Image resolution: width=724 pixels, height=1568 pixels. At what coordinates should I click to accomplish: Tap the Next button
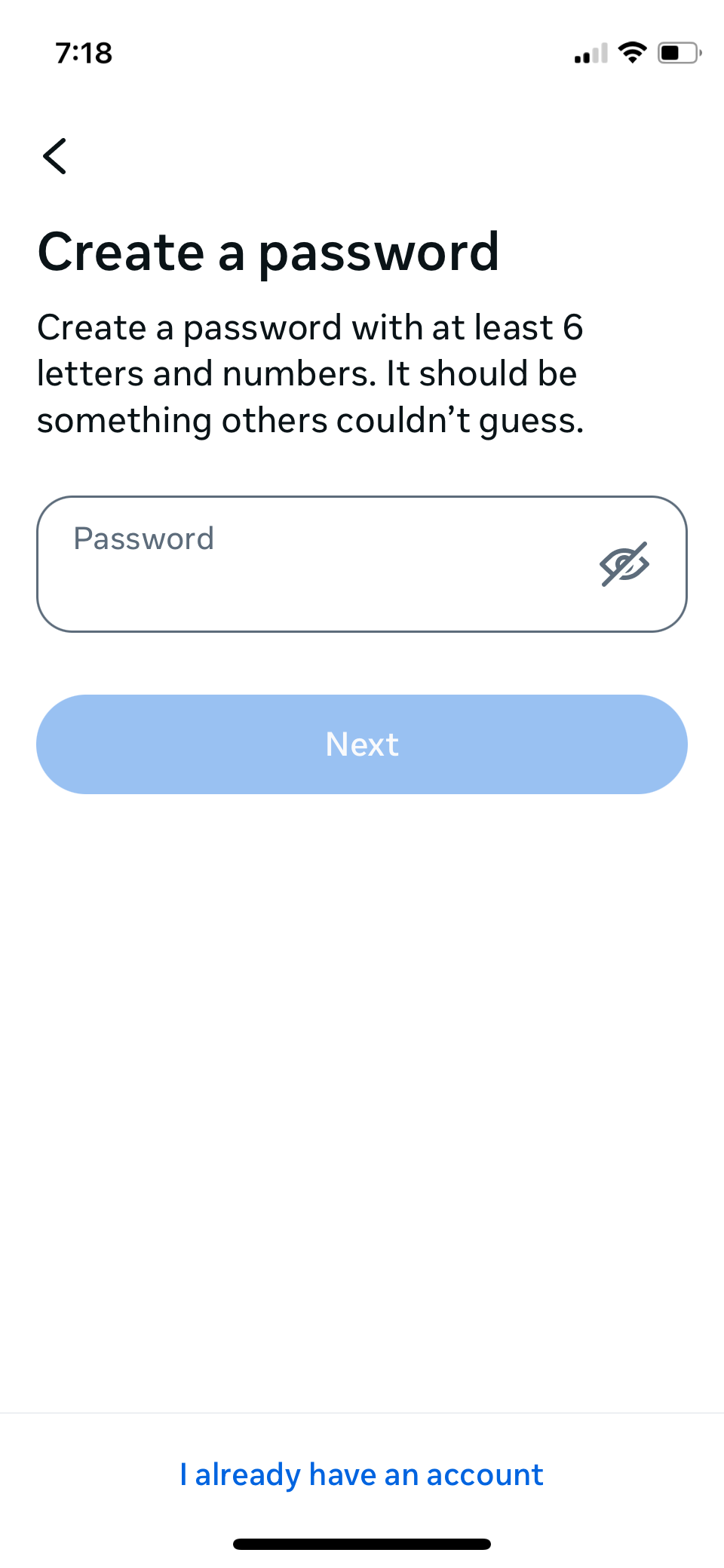point(362,744)
